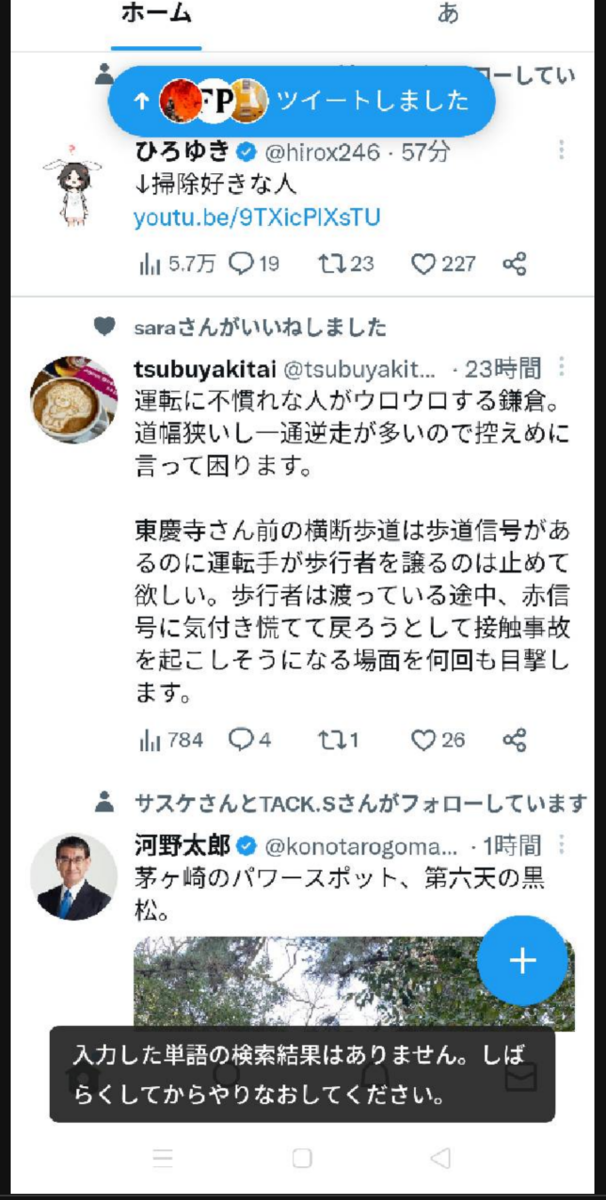Screen dimensions: 606x1200
Task: Open overflow menu on 河野太郎's tweet
Action: click(561, 845)
